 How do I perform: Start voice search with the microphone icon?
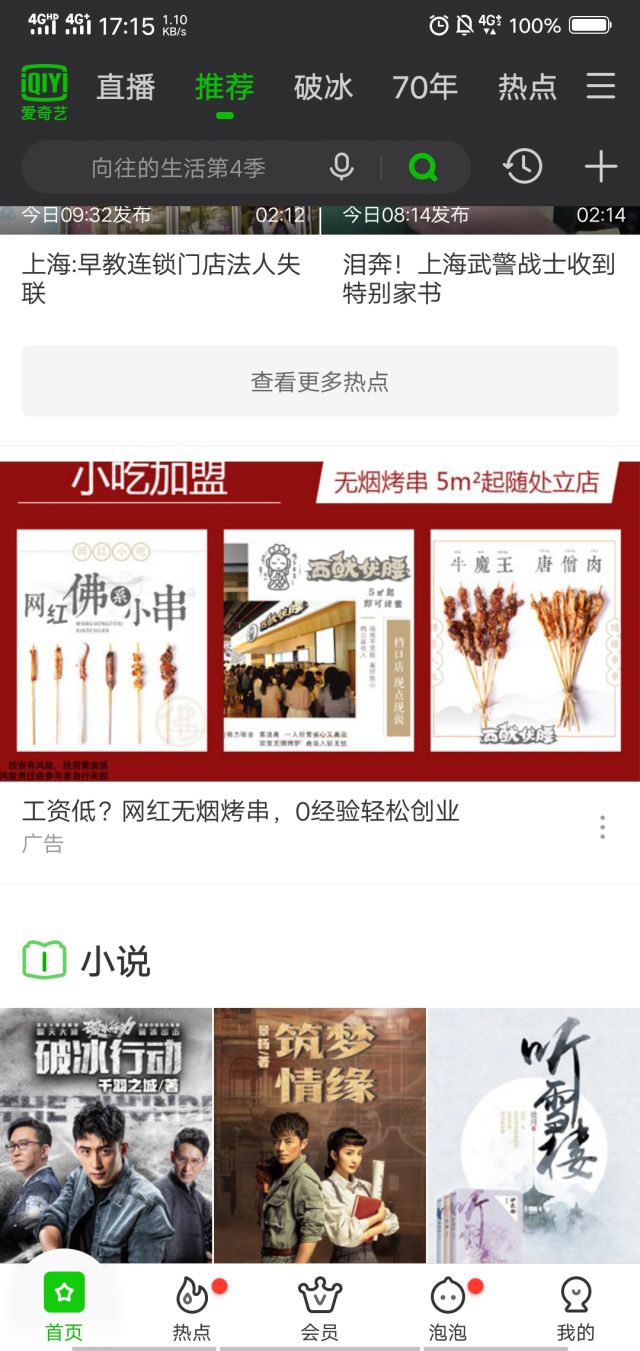point(342,167)
